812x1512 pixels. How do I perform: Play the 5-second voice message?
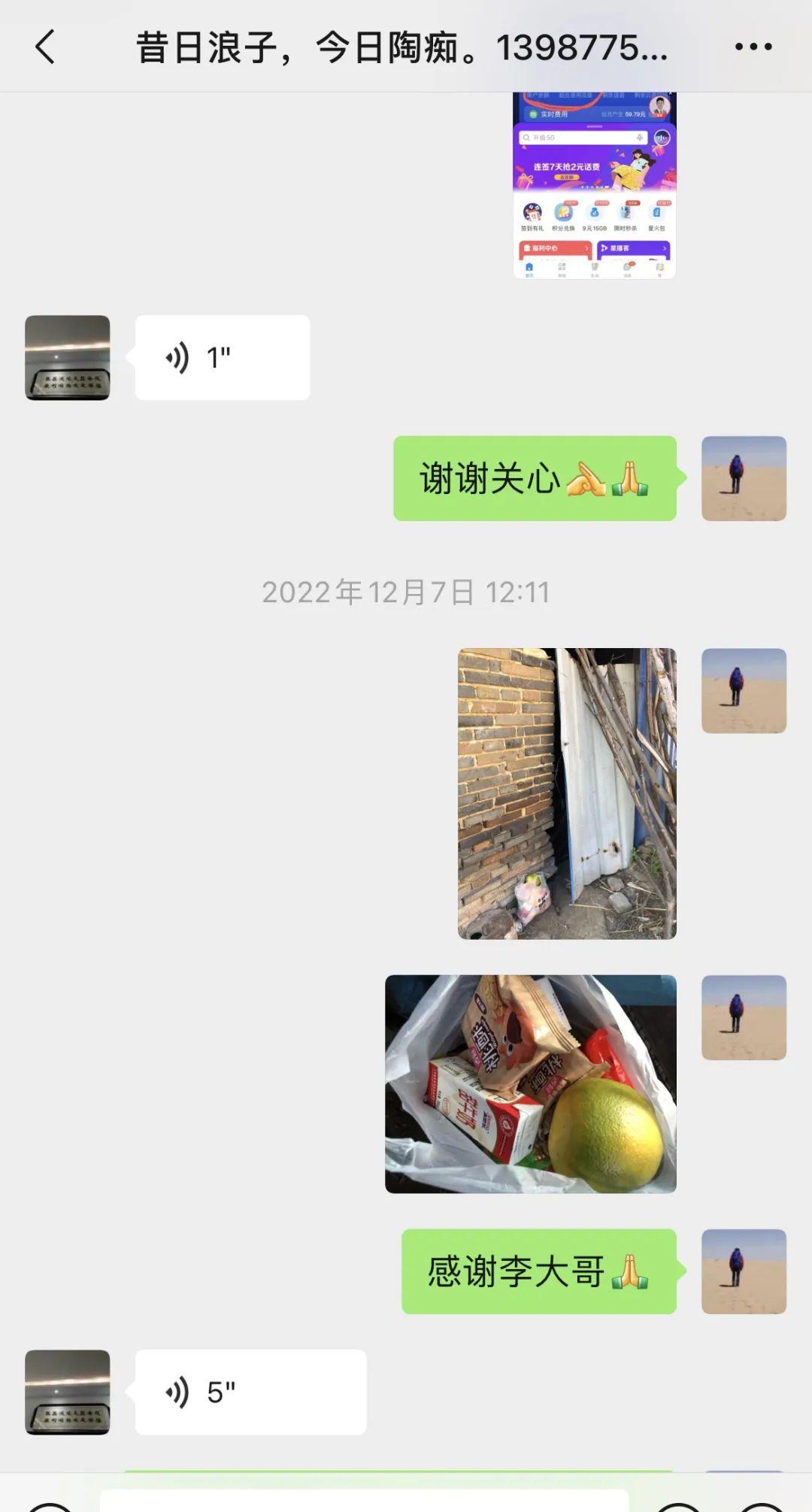click(250, 1392)
